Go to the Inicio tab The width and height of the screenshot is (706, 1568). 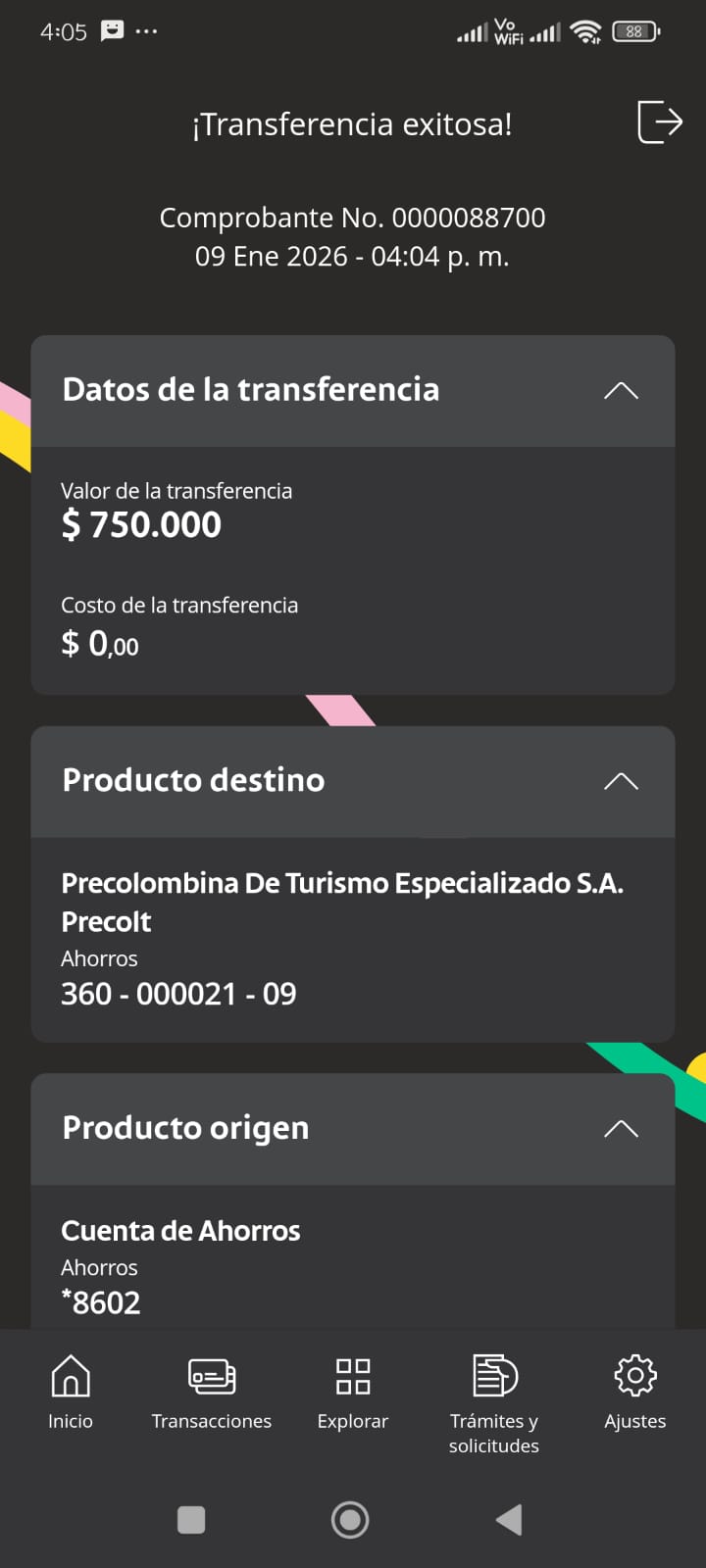(x=71, y=1392)
